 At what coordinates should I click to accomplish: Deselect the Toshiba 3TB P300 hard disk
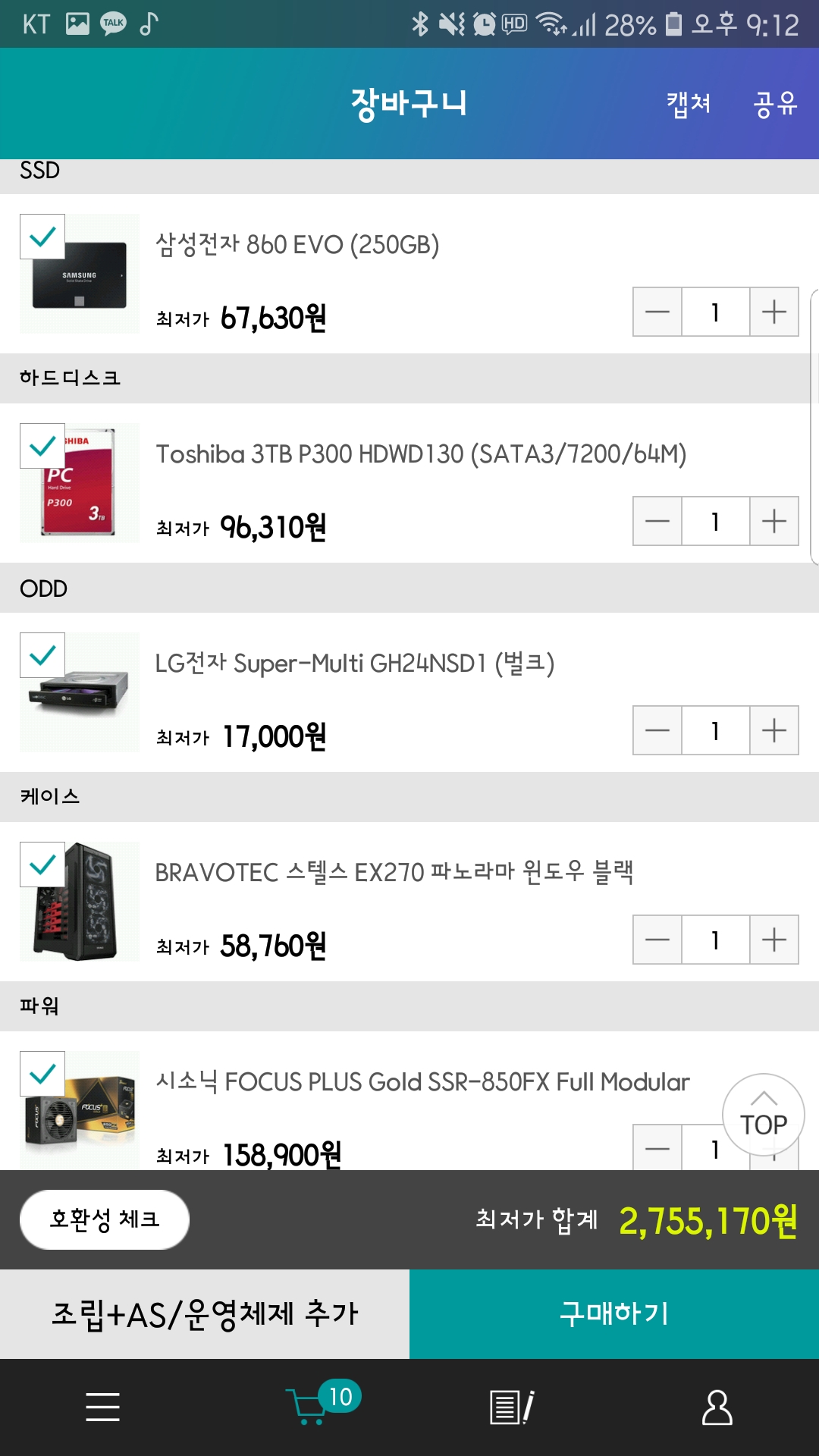click(42, 446)
